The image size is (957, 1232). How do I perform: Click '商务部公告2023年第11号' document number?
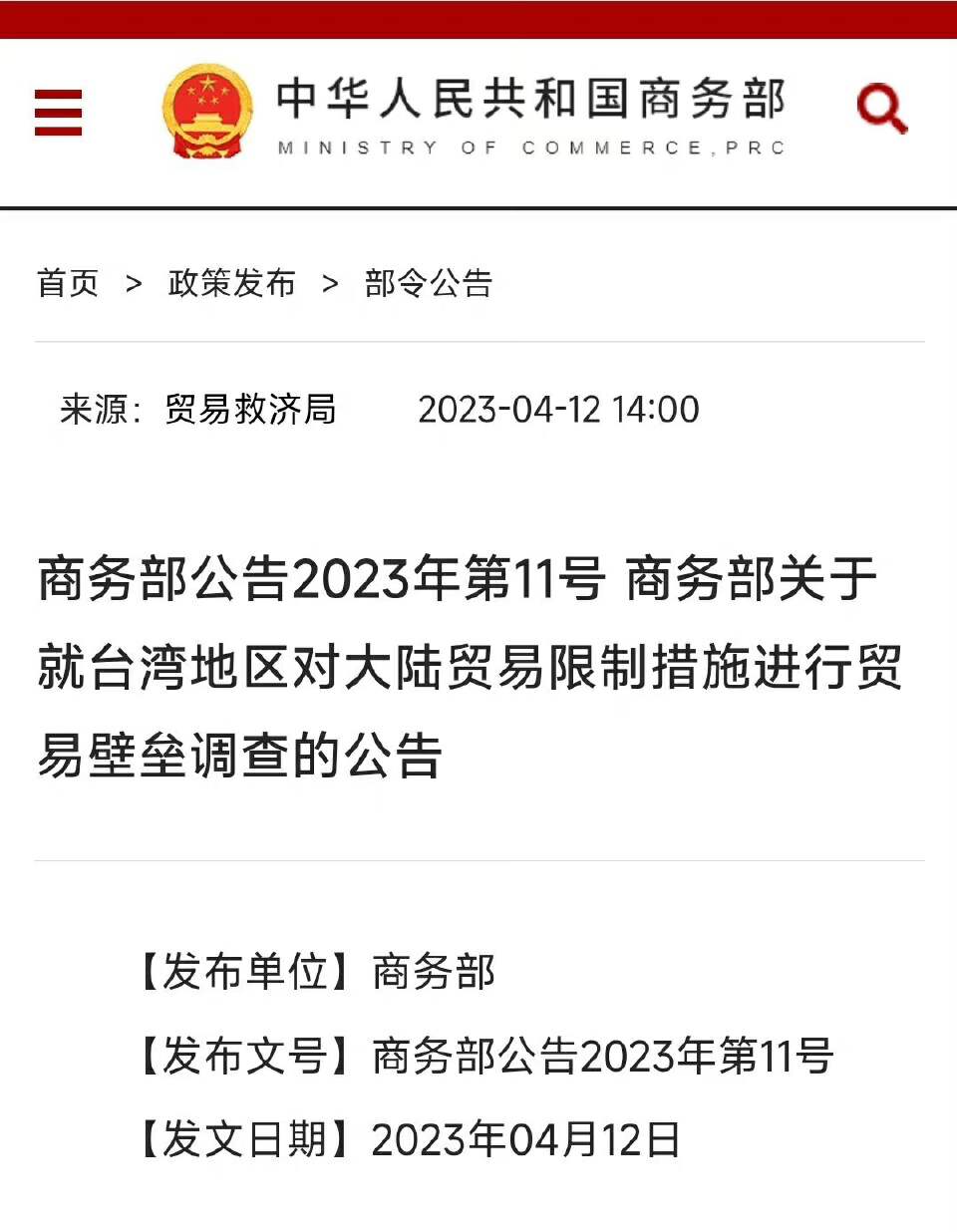602,1058
